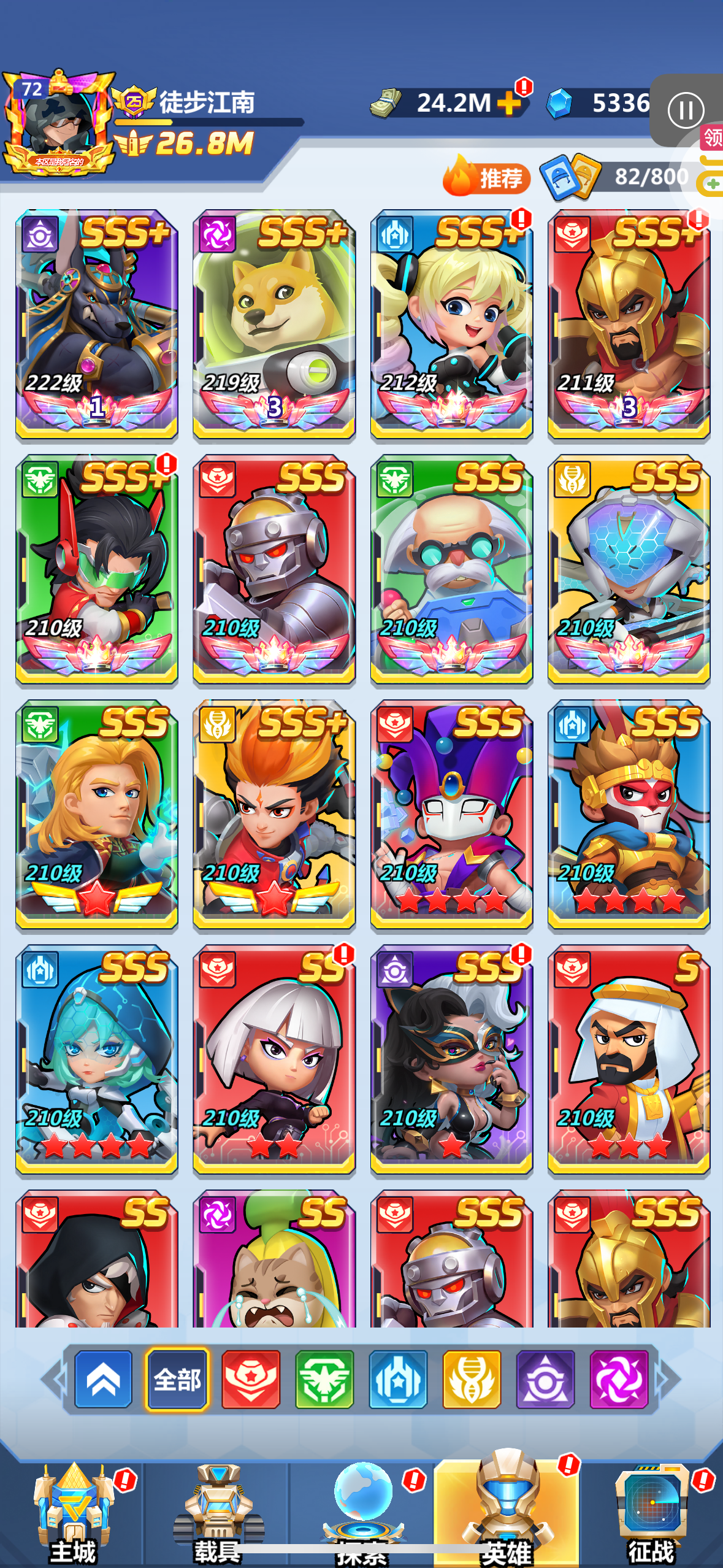This screenshot has width=723, height=1568.
Task: Switch to the 征战 campaign tab
Action: pos(652,1513)
